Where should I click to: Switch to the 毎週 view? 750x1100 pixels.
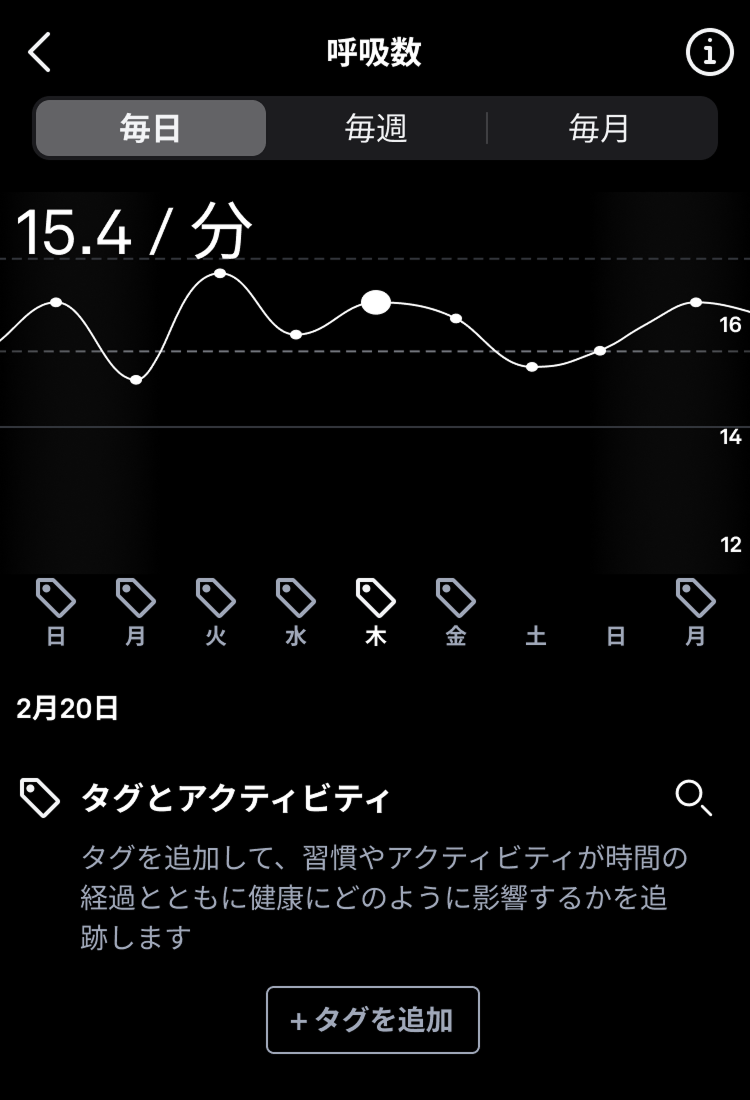(376, 128)
